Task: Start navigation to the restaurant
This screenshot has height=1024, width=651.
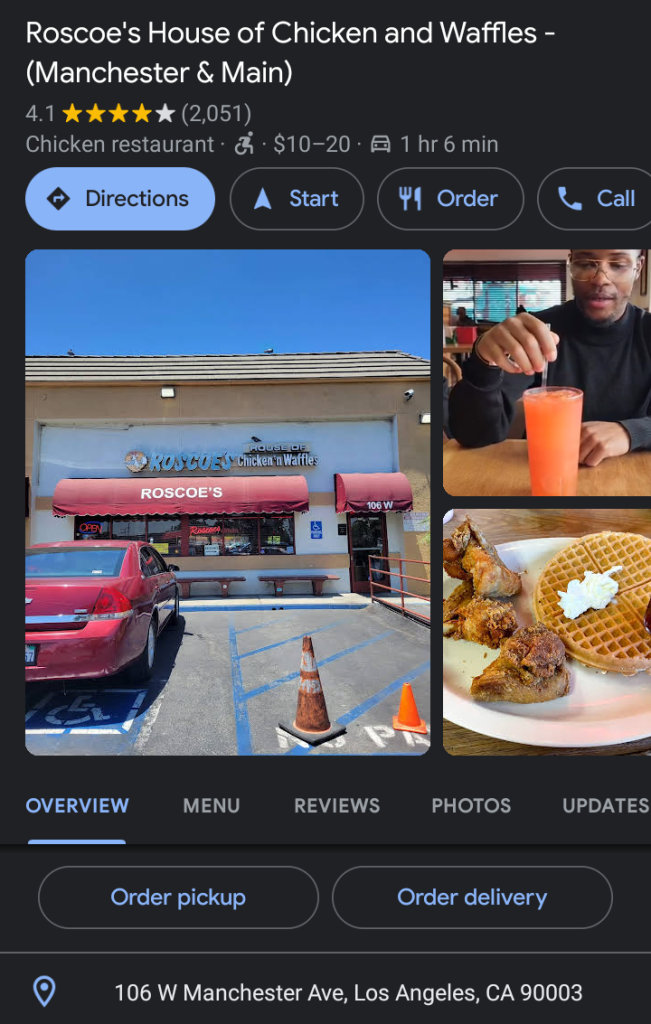Action: pyautogui.click(x=296, y=199)
